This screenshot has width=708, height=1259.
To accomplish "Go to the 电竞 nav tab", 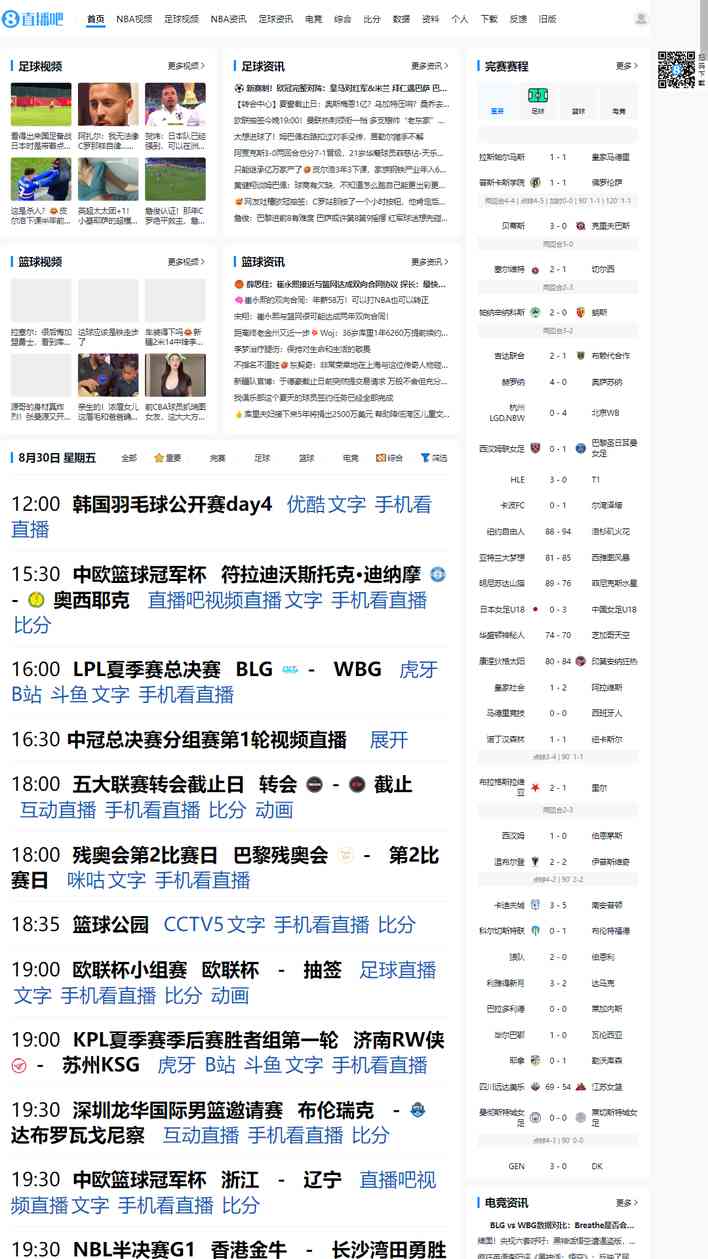I will (314, 19).
